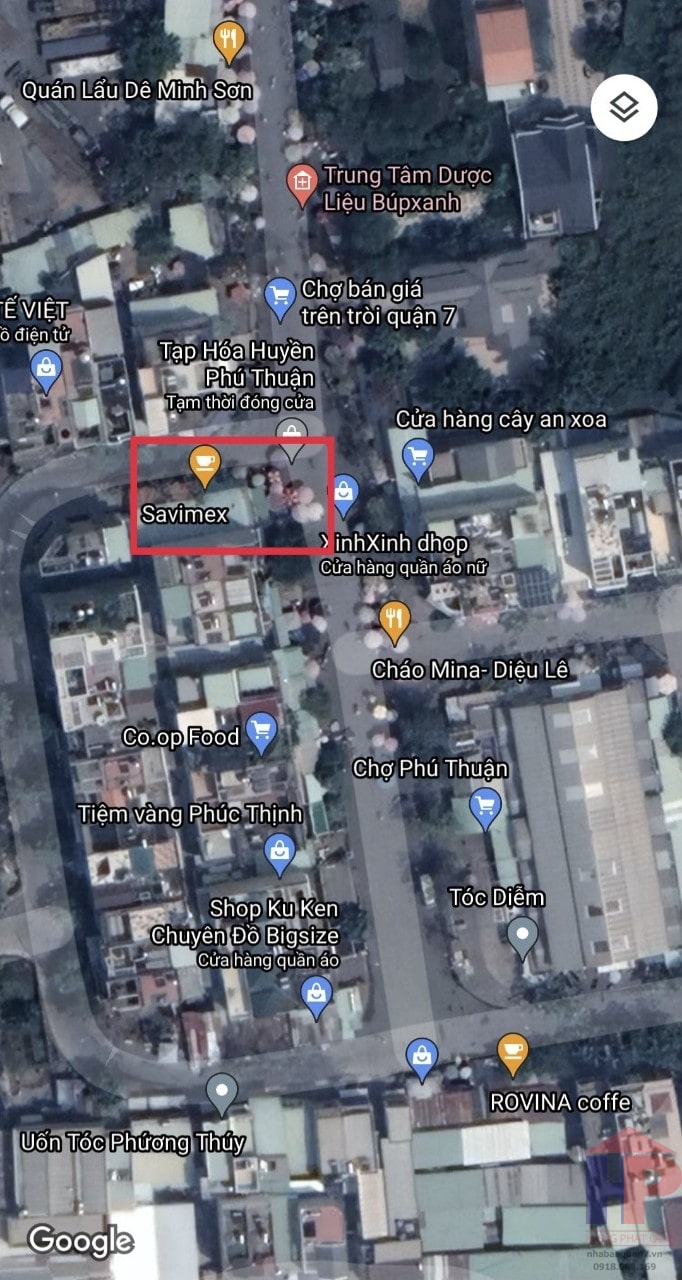Screen dimensions: 682x1280
Task: Open the Cháo Mina- Diệu Lê restaurant marker
Action: 396,620
